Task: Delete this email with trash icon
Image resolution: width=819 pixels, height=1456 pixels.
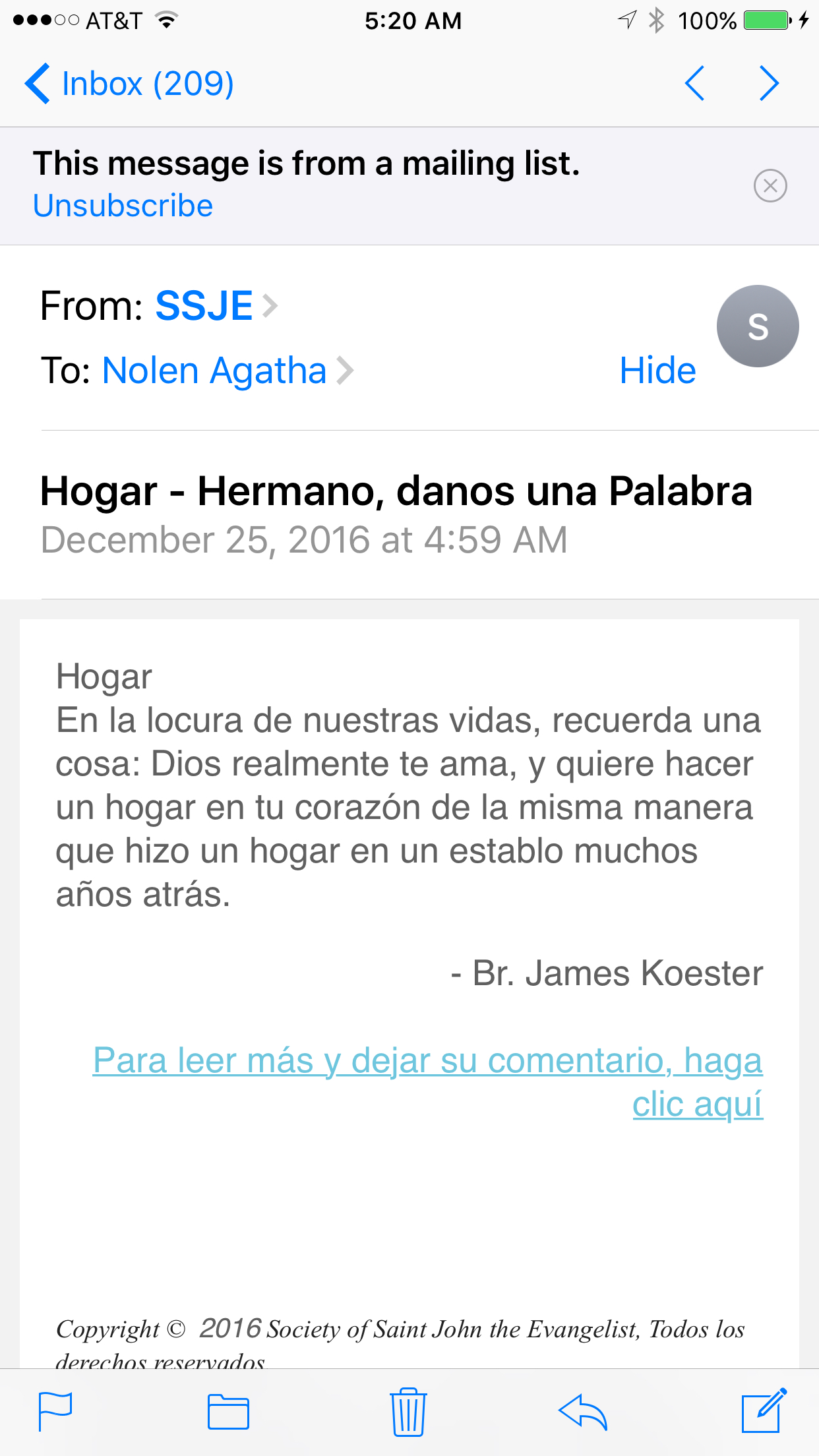Action: click(408, 1412)
